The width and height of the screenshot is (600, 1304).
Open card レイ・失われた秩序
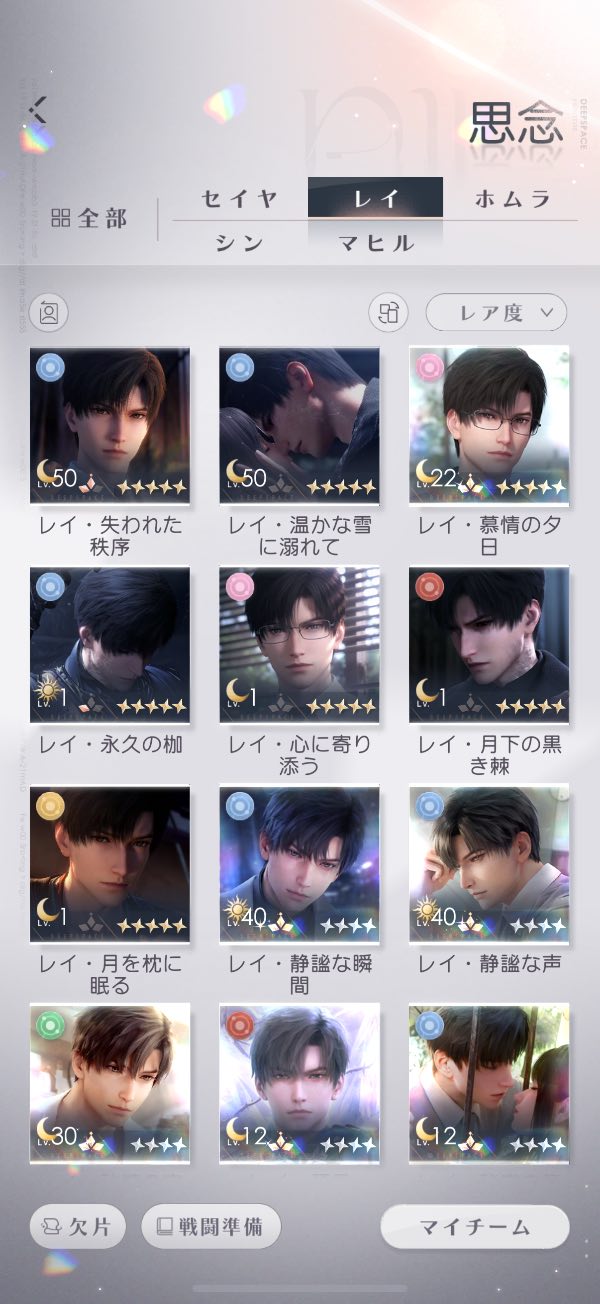click(110, 425)
